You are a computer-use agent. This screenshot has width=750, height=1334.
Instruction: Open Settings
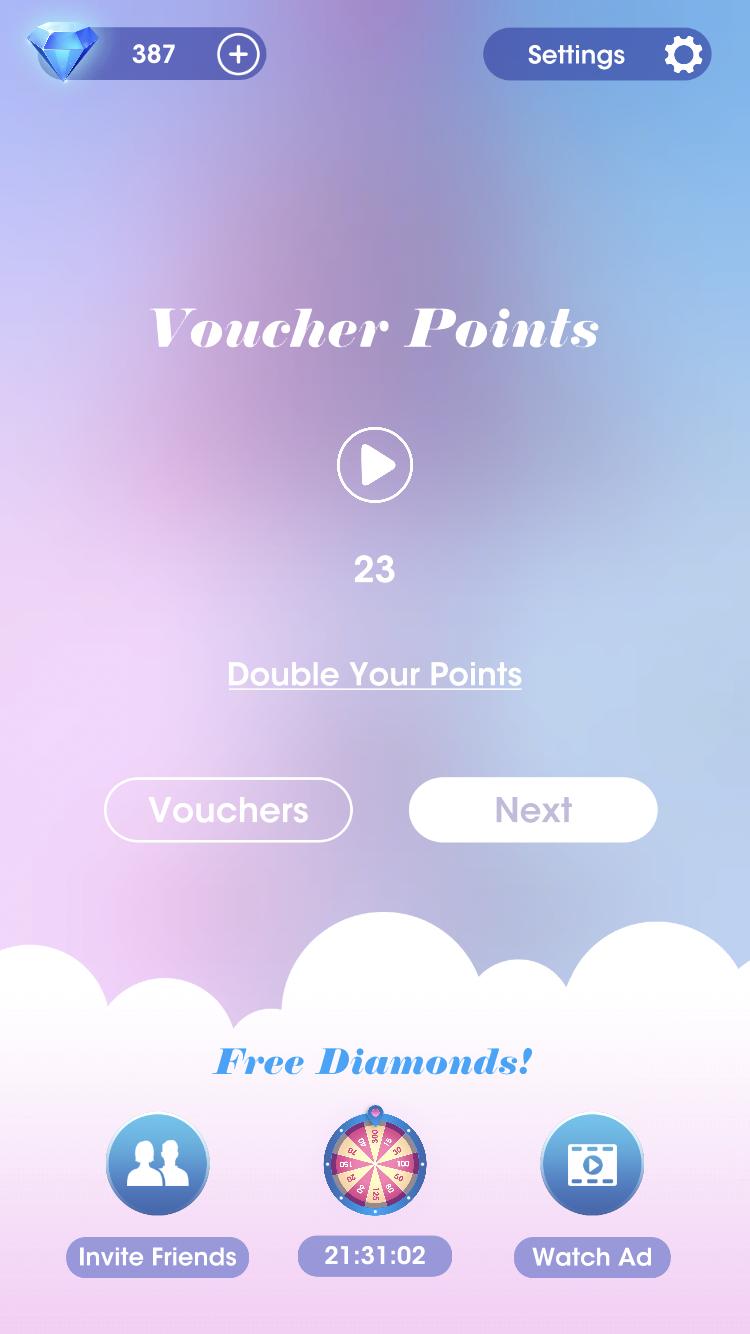597,54
